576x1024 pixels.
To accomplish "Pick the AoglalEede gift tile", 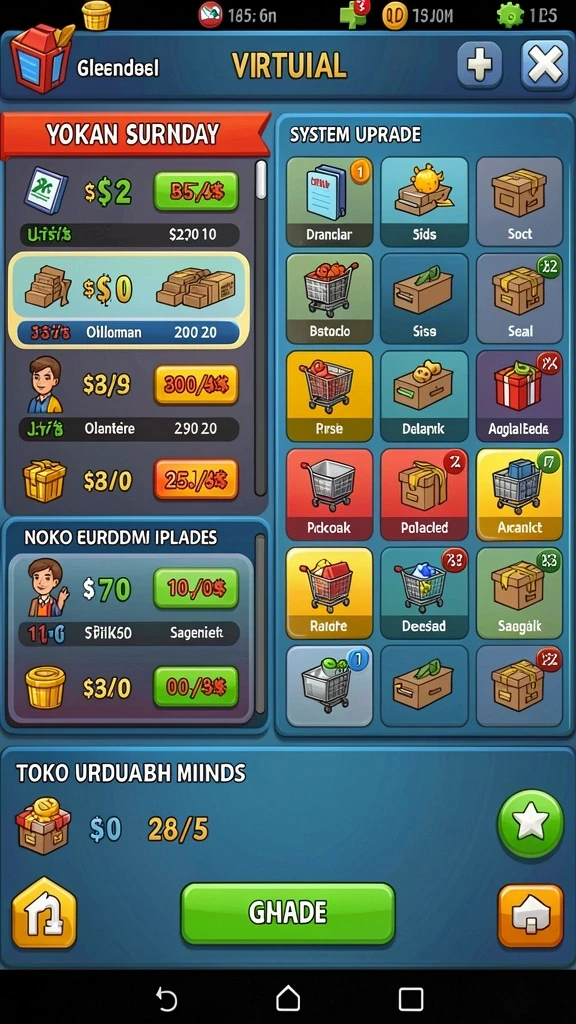I will pyautogui.click(x=519, y=396).
